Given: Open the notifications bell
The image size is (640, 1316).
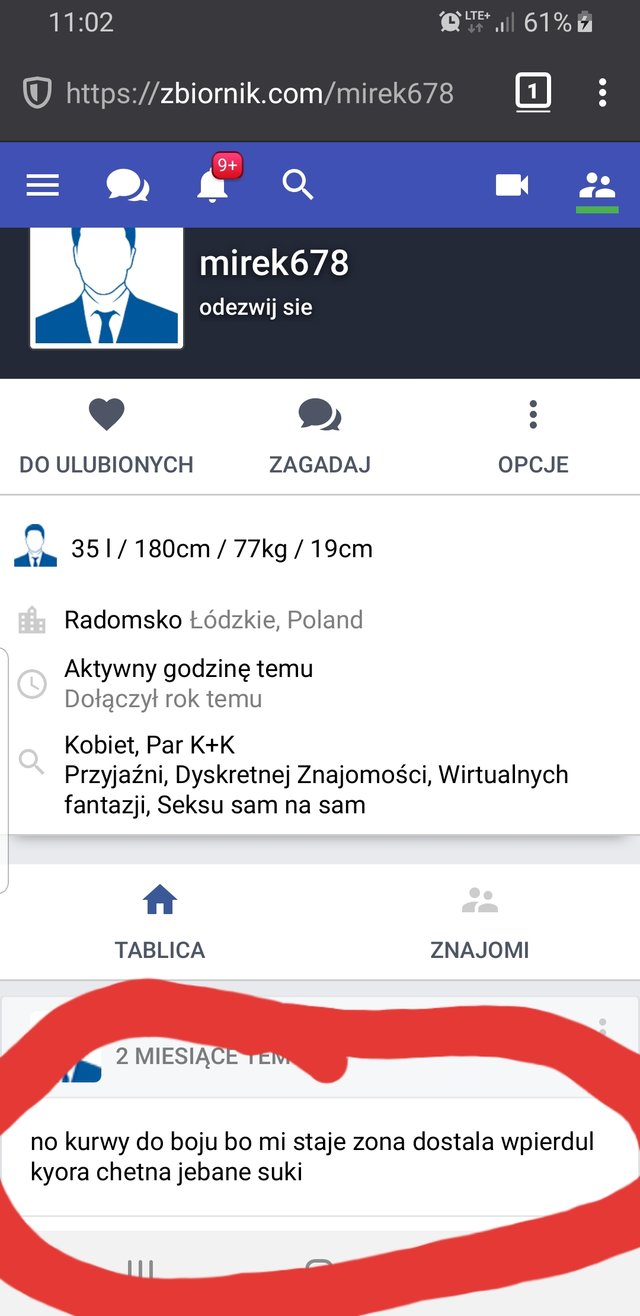Looking at the screenshot, I should (212, 185).
